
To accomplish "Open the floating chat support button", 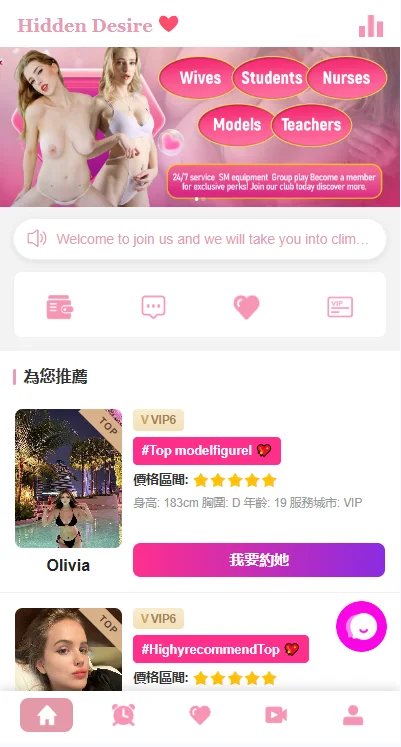I will click(x=361, y=626).
